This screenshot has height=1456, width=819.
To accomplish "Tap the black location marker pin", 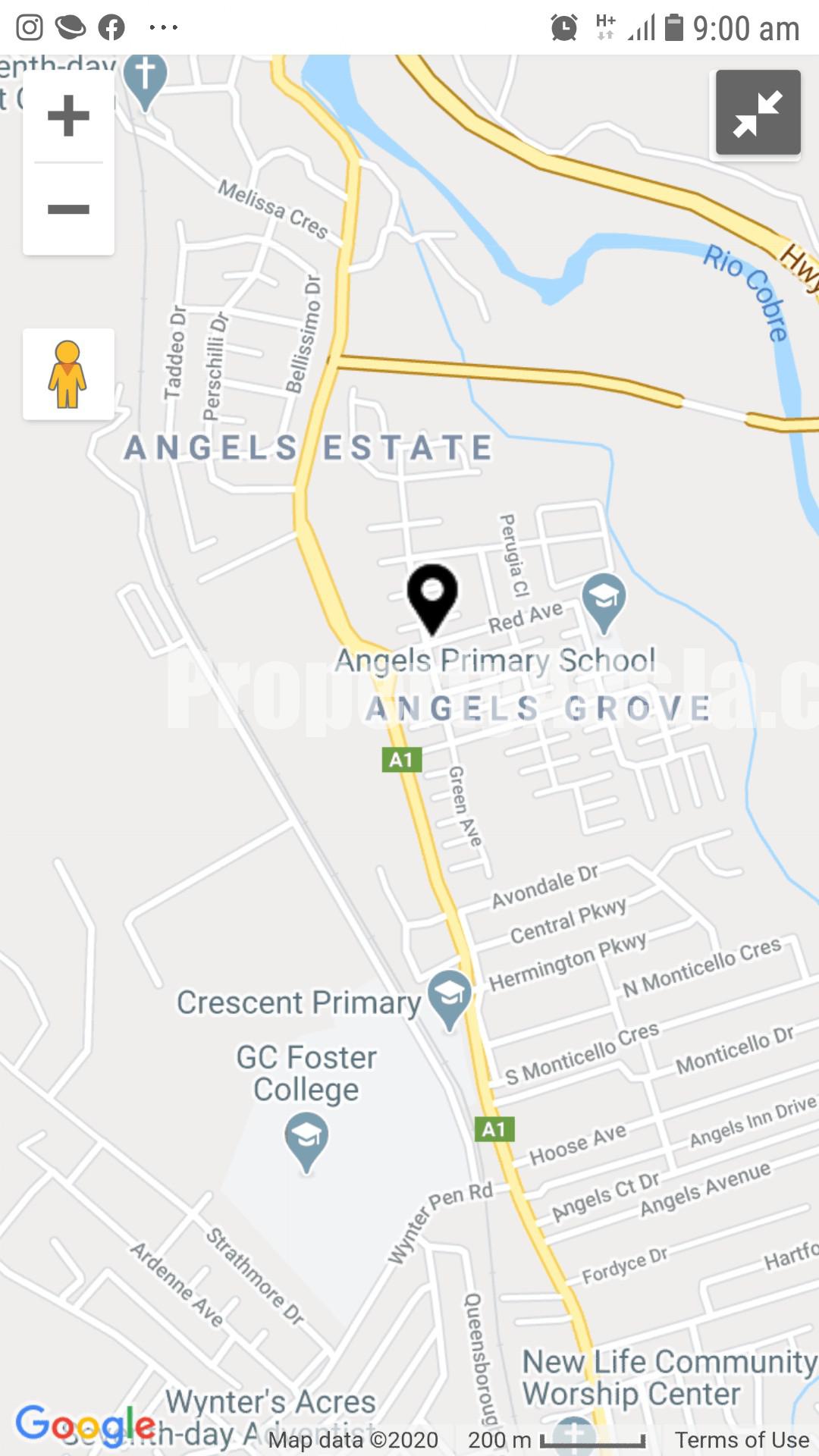I will [x=432, y=599].
